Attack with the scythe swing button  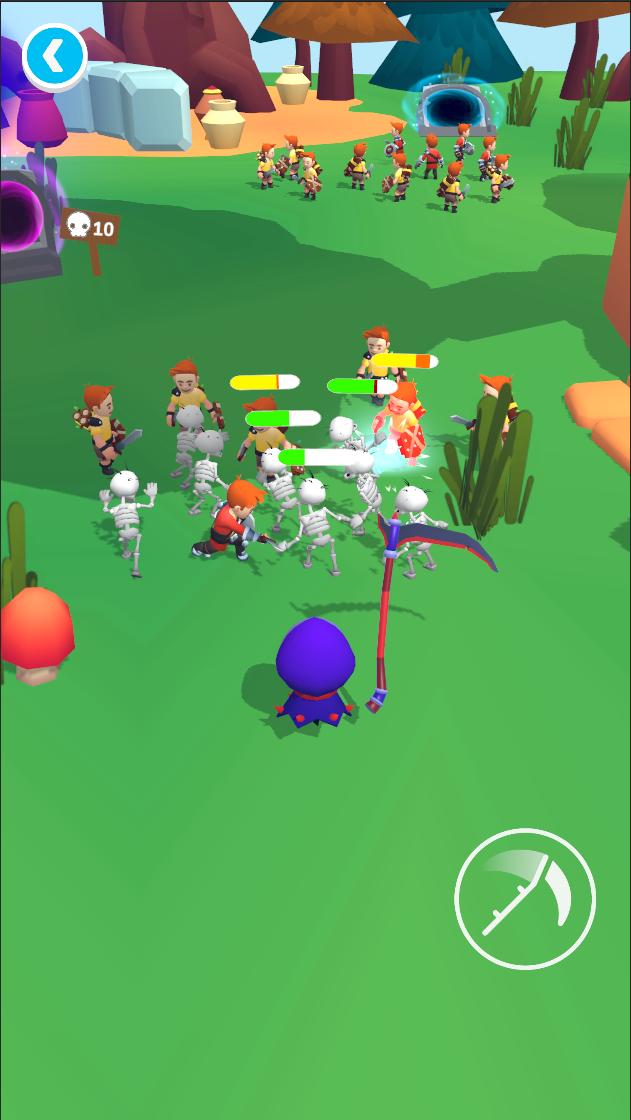tap(525, 898)
